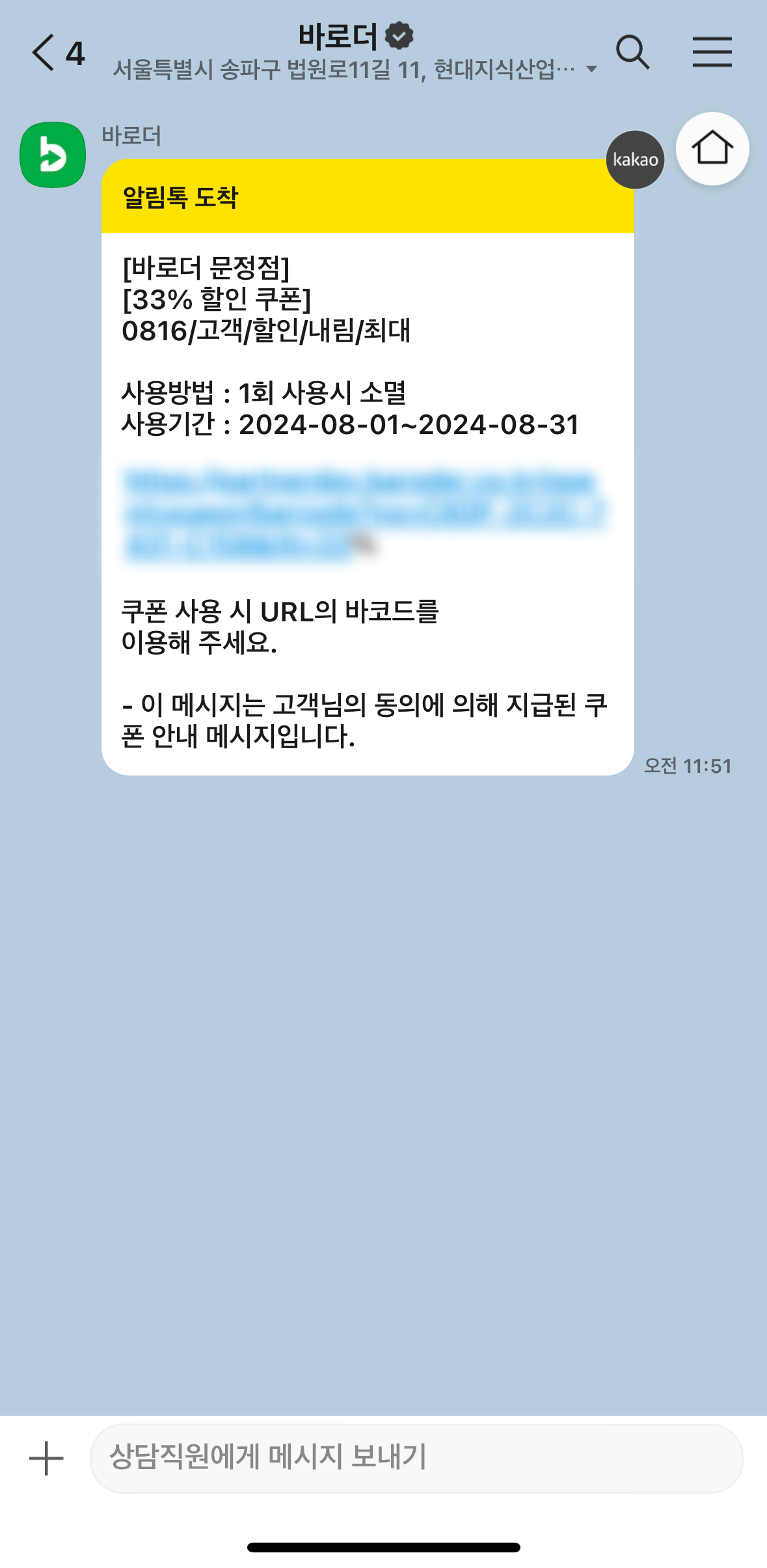Viewport: 767px width, 1568px height.
Task: Go to the channel home button
Action: [x=712, y=149]
